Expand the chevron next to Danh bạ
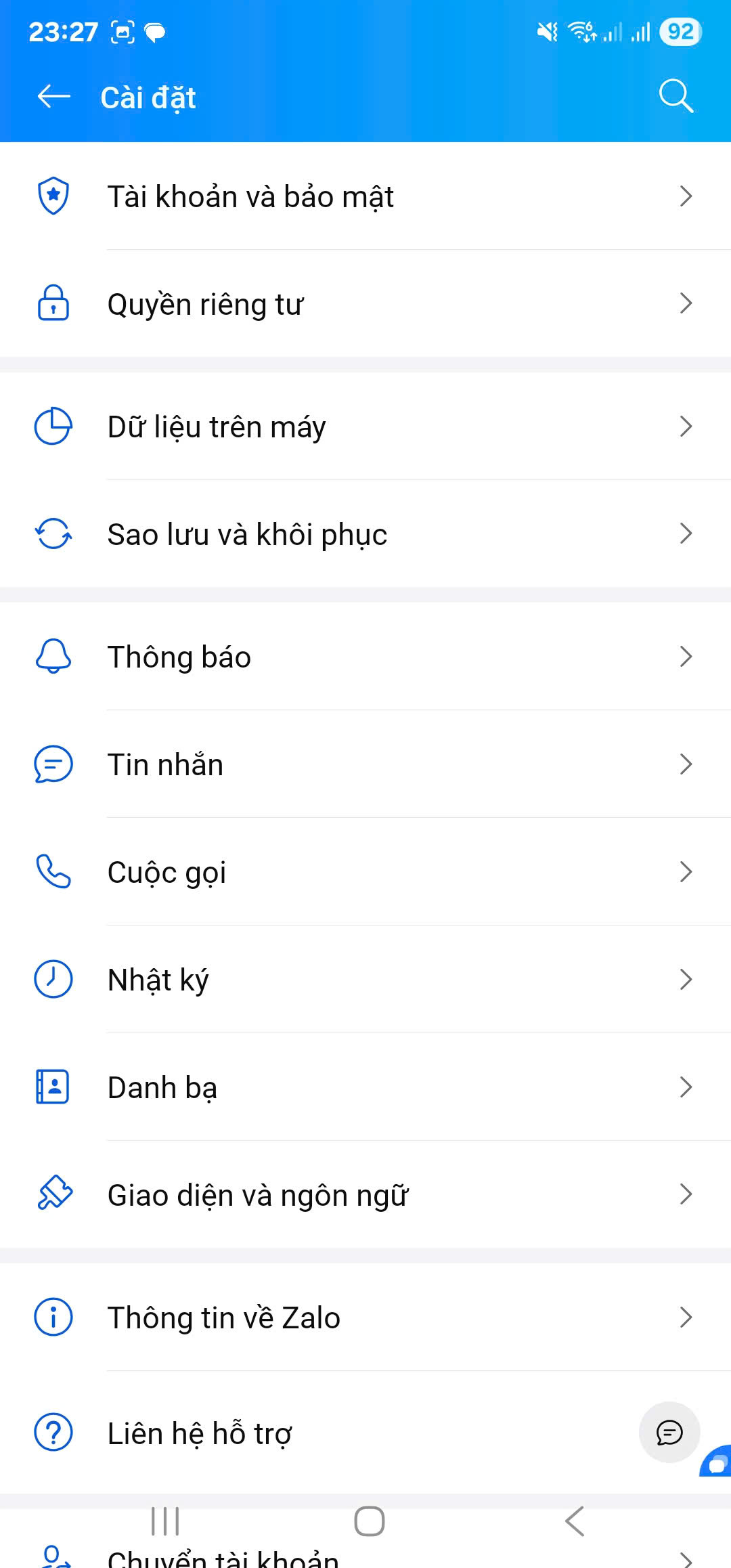731x1568 pixels. click(686, 1087)
